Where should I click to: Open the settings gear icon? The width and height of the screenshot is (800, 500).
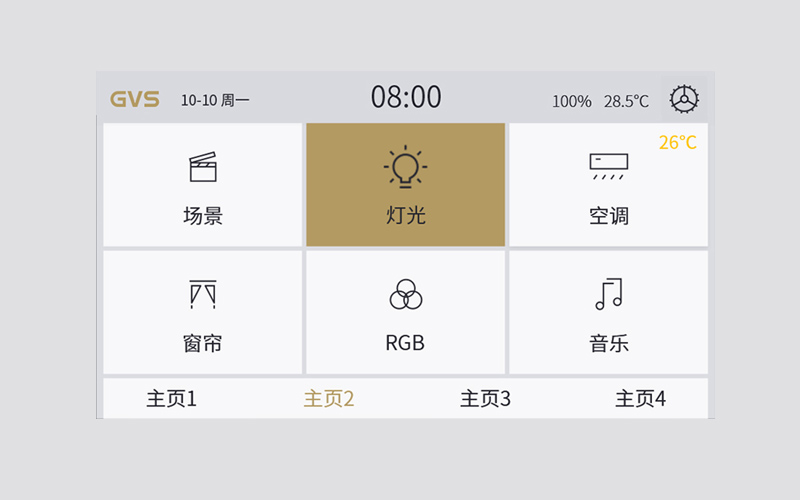tap(684, 99)
